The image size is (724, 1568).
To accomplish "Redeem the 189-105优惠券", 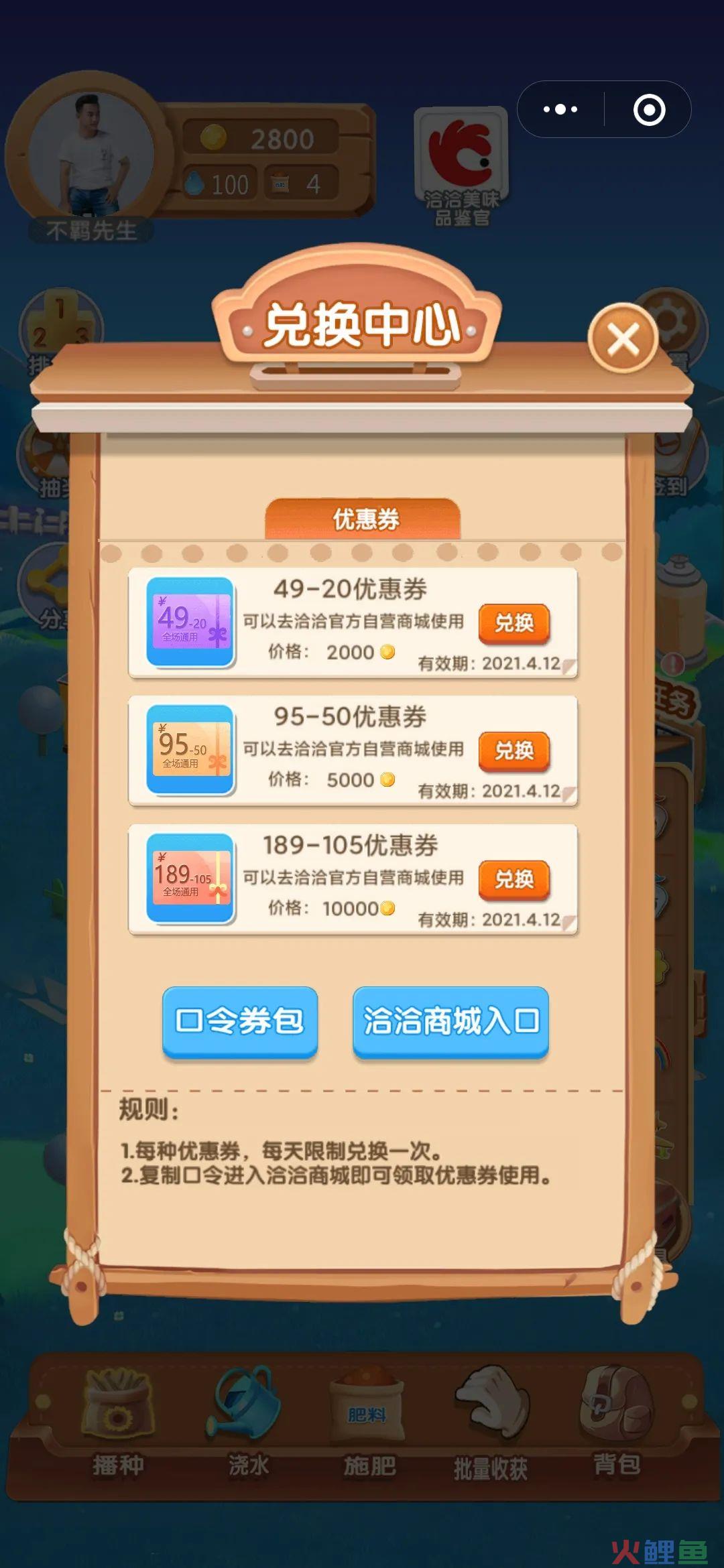I will point(514,879).
